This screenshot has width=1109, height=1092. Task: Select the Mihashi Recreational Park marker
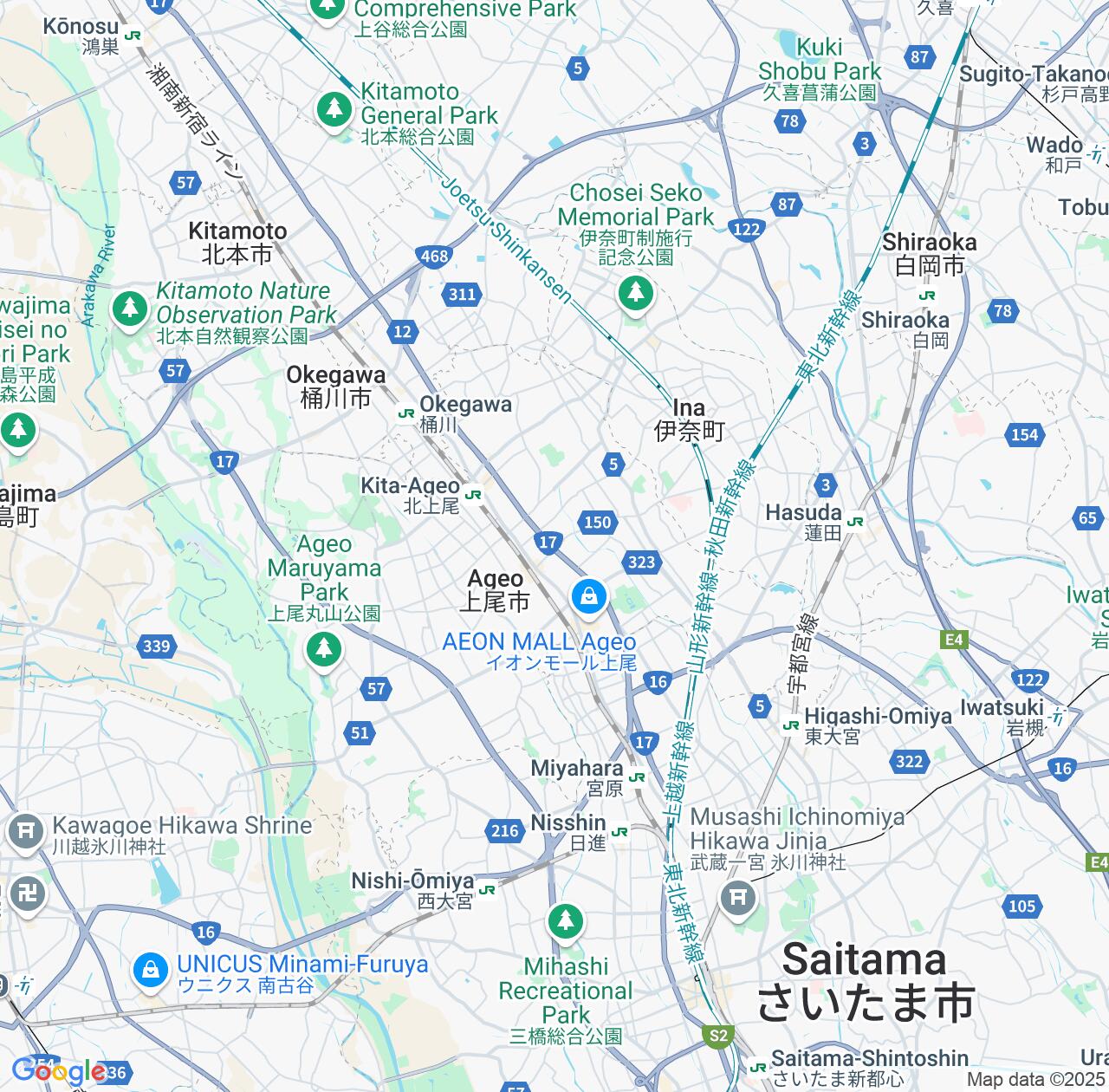pos(566,920)
